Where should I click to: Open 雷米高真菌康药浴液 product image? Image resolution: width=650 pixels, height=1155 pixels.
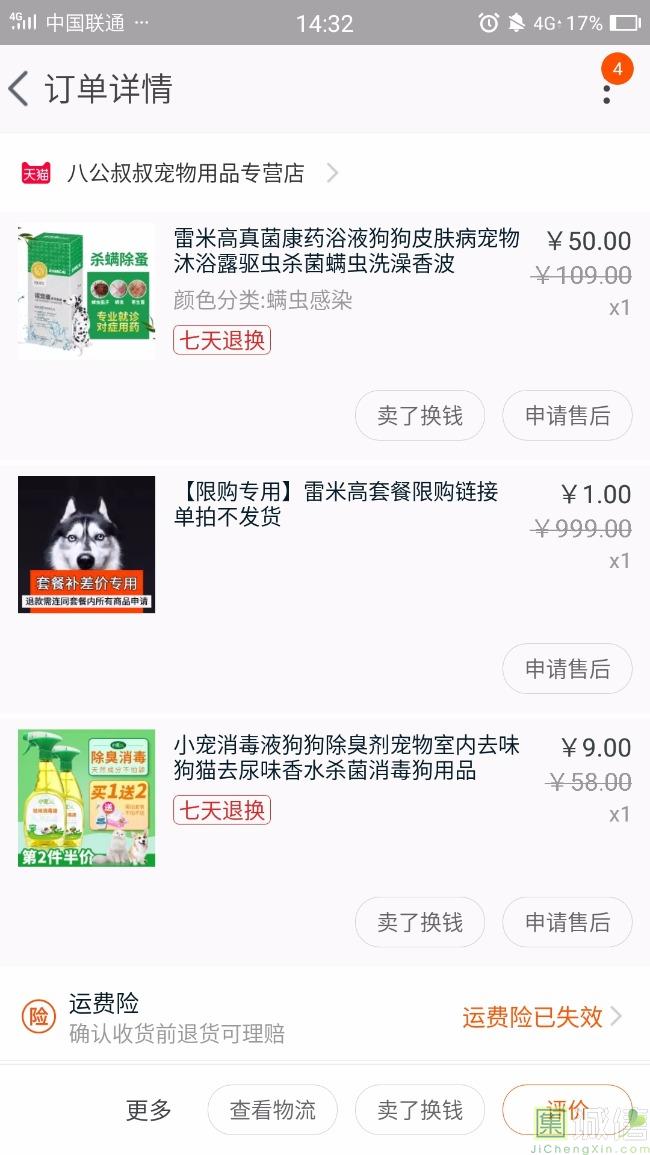(87, 292)
